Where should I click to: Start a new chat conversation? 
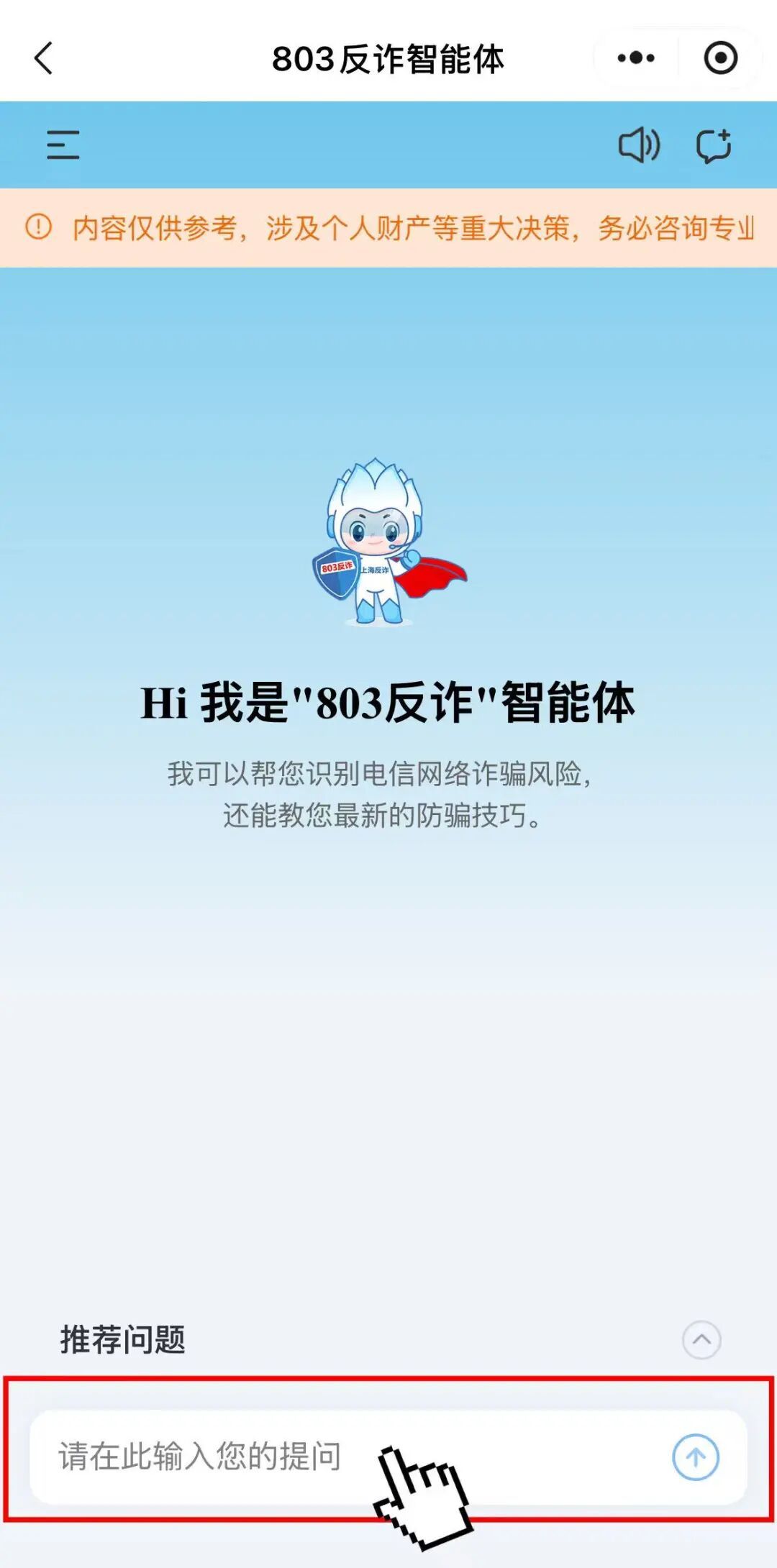[714, 145]
